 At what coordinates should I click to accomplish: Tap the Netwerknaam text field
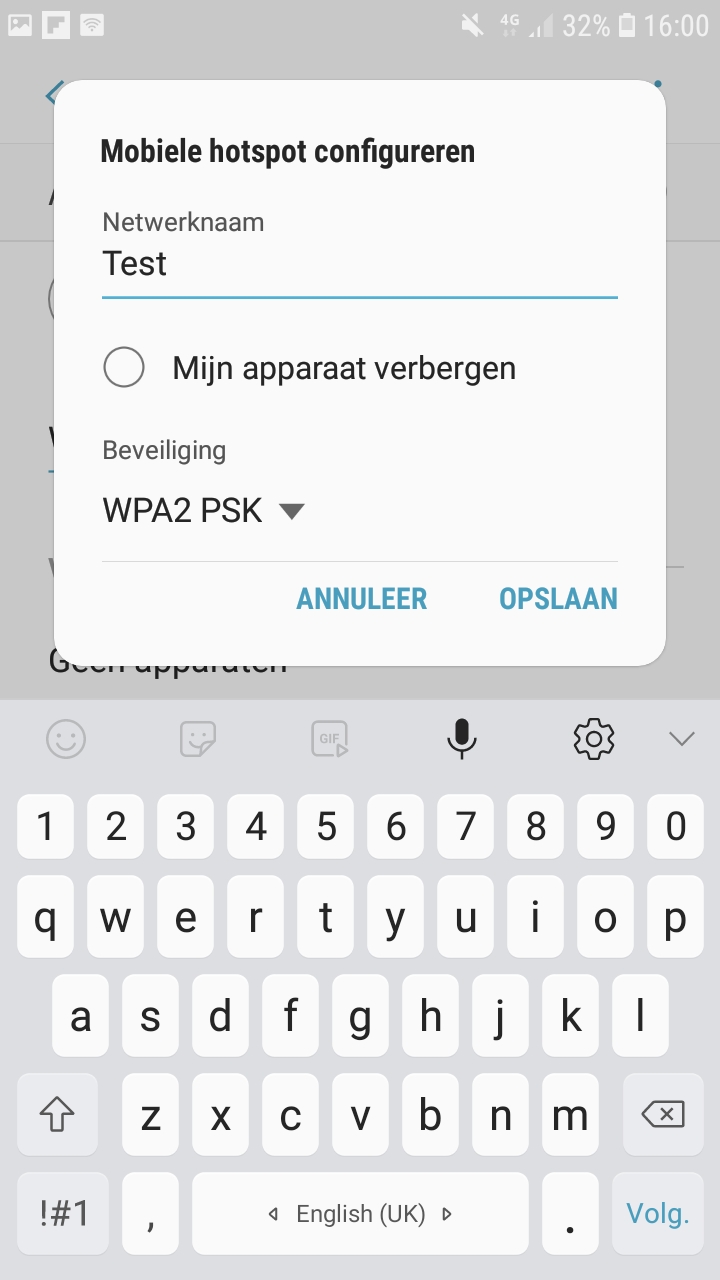[x=359, y=265]
